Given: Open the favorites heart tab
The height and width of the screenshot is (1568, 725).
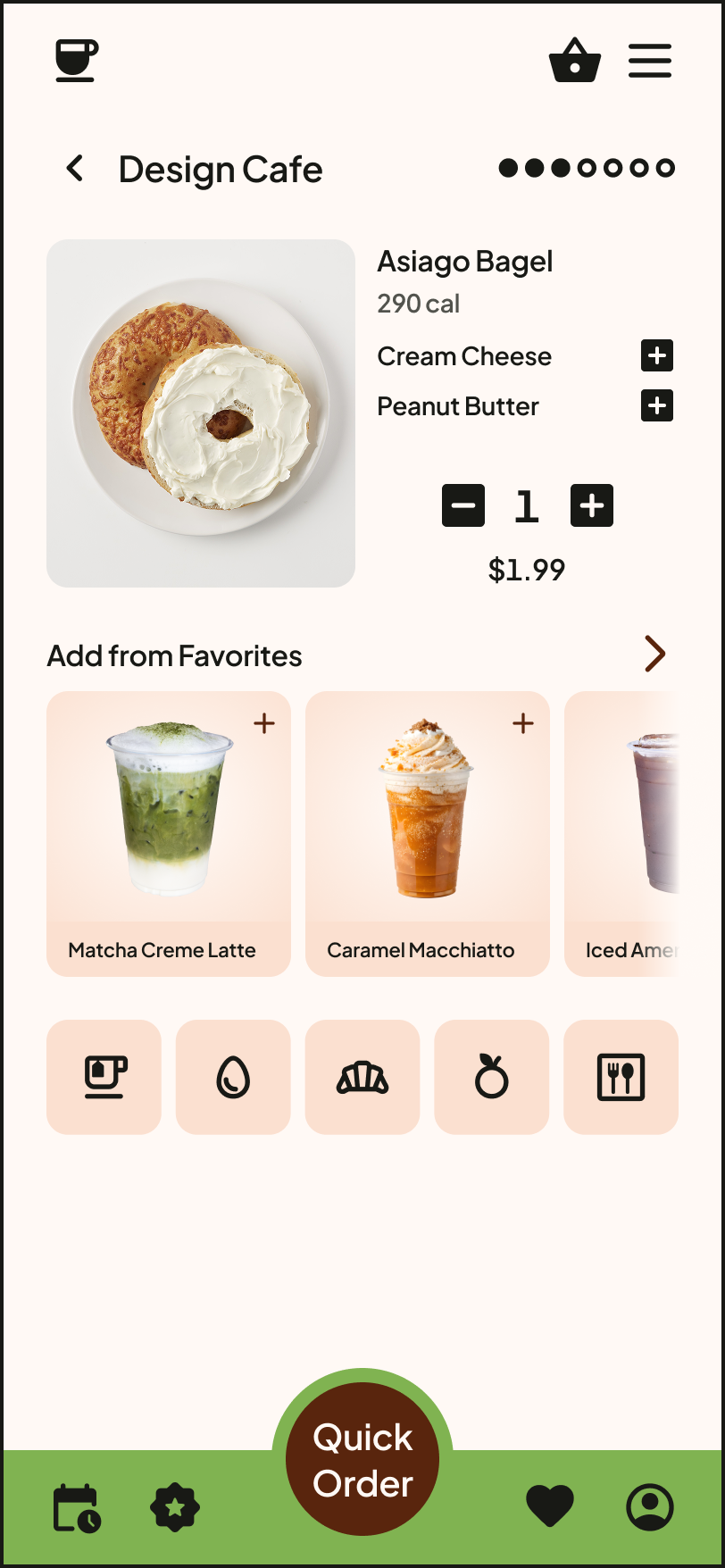Looking at the screenshot, I should click(550, 1505).
